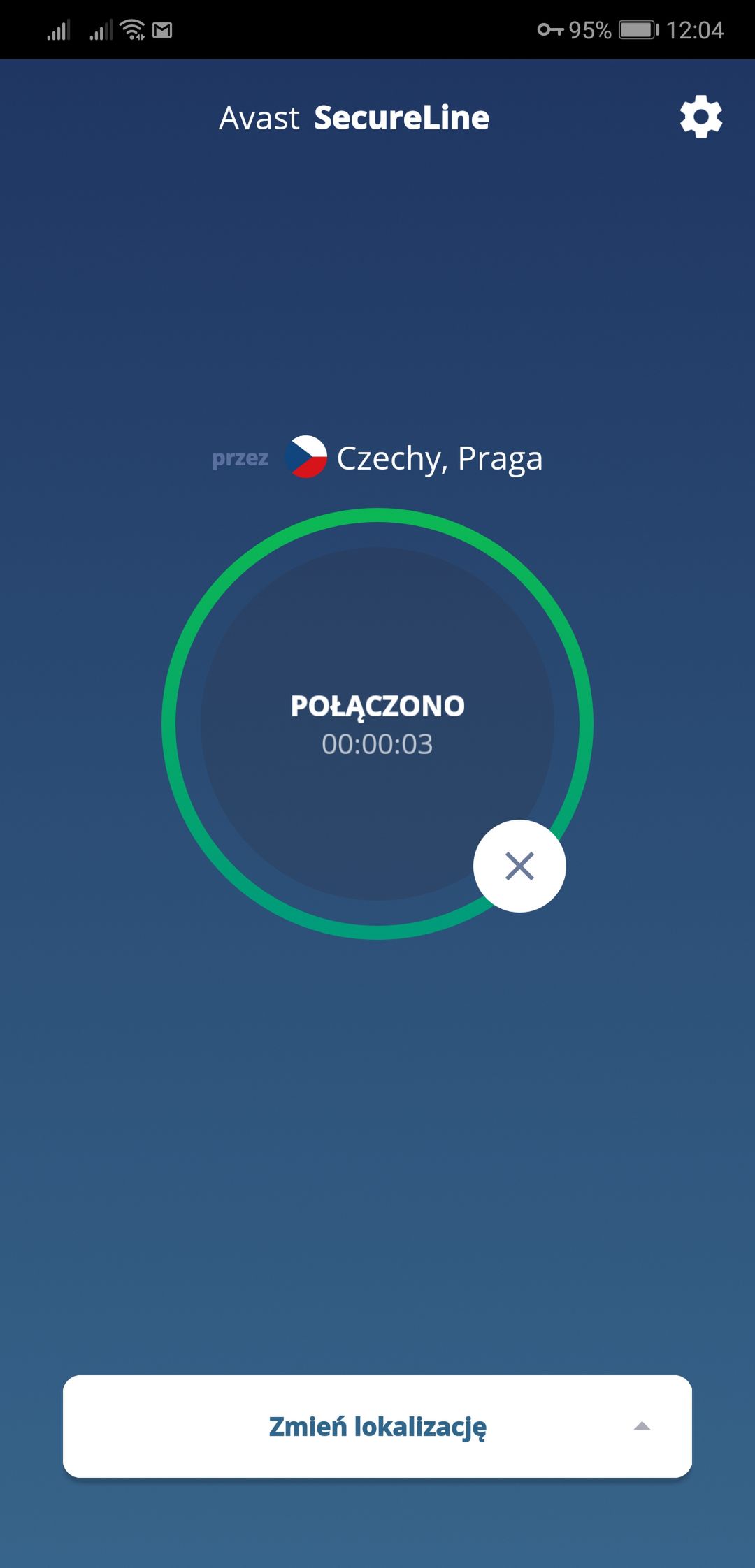This screenshot has height=1568, width=755.
Task: Disconnect VPN with the X button
Action: 519,866
